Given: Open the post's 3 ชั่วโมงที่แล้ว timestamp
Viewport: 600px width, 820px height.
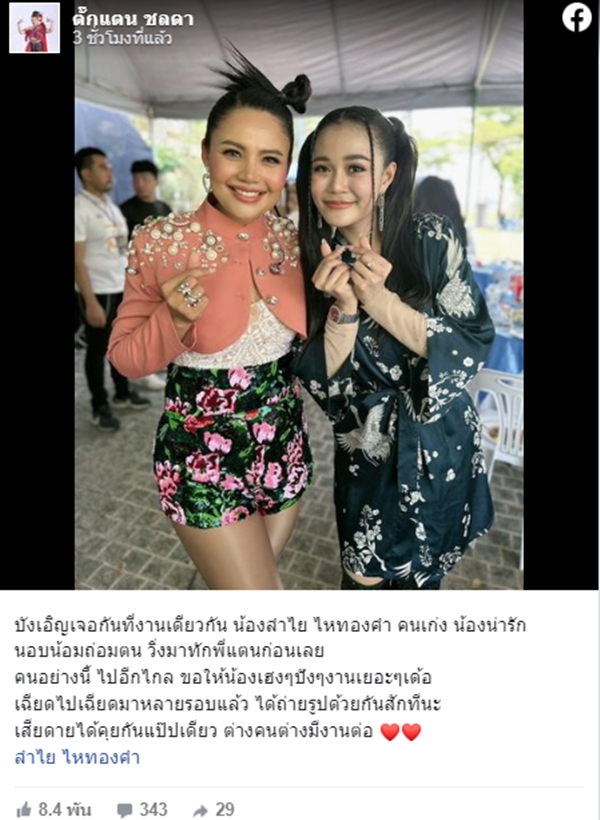Looking at the screenshot, I should pos(122,38).
